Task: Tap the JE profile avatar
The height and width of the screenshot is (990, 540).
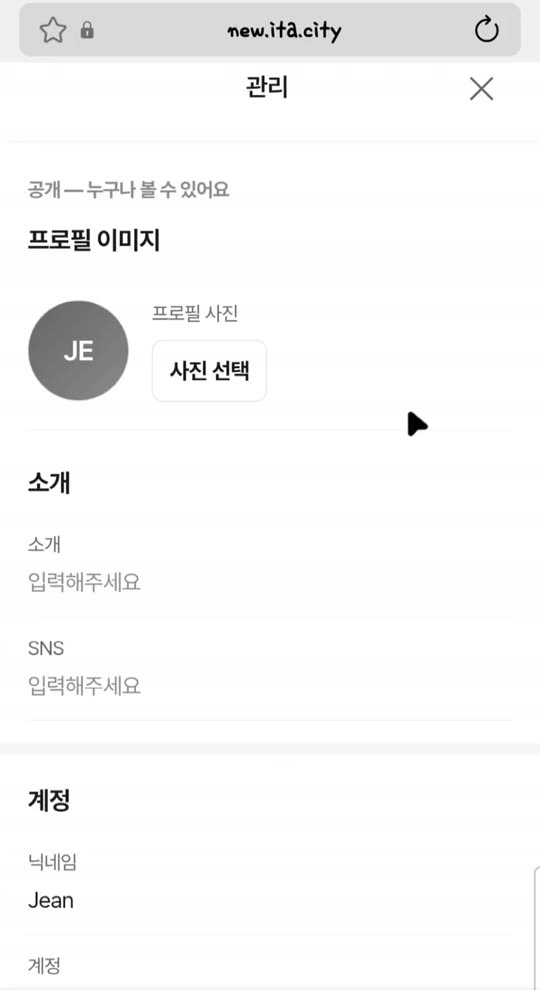Action: 78,350
